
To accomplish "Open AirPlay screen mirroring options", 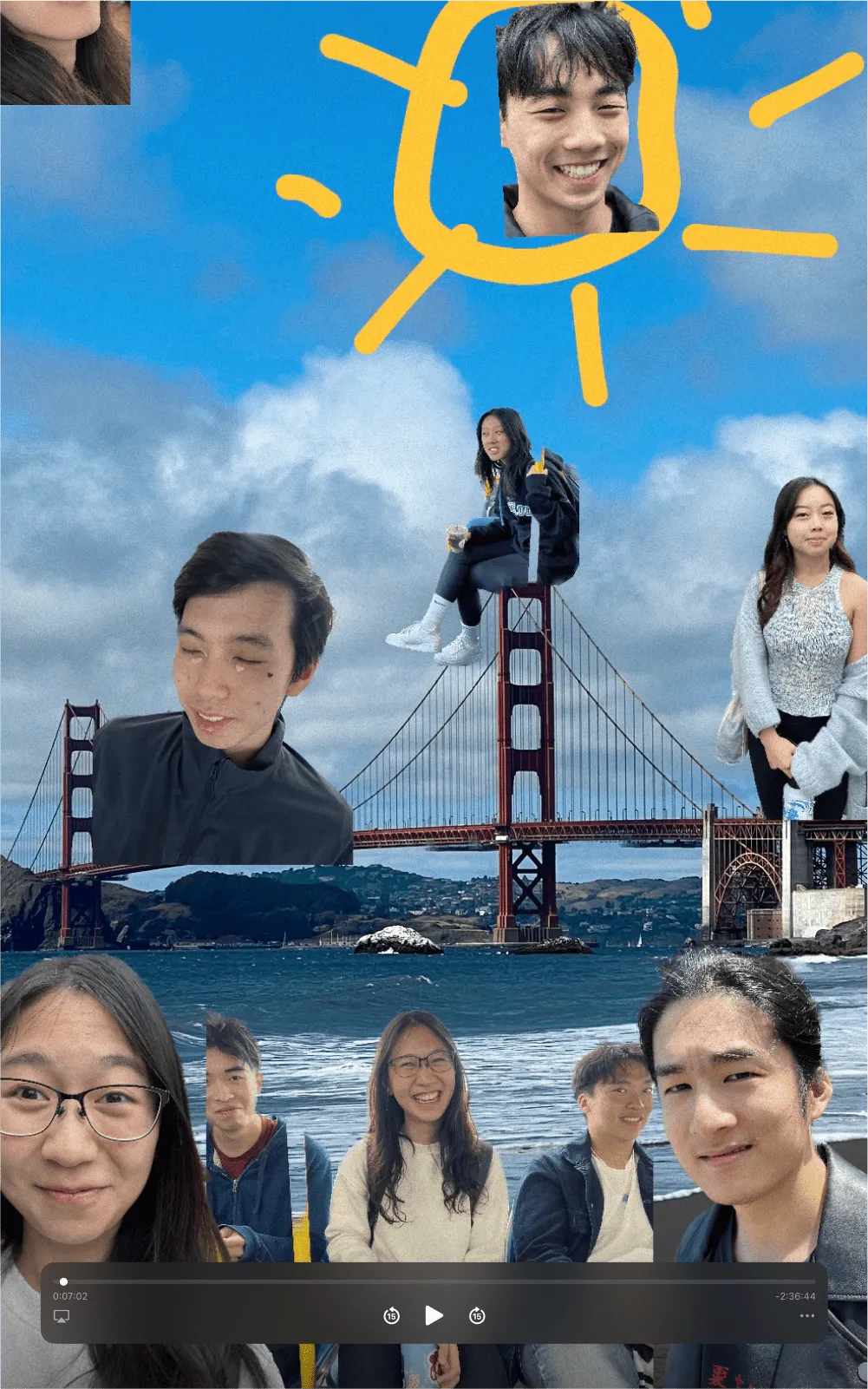I will pyautogui.click(x=62, y=1316).
